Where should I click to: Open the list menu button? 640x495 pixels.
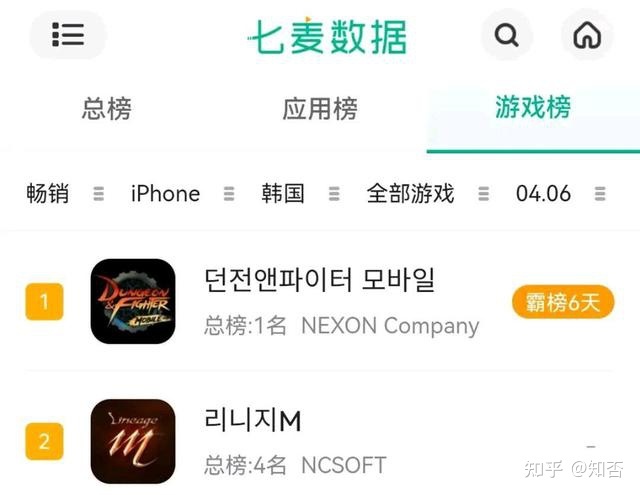point(67,36)
